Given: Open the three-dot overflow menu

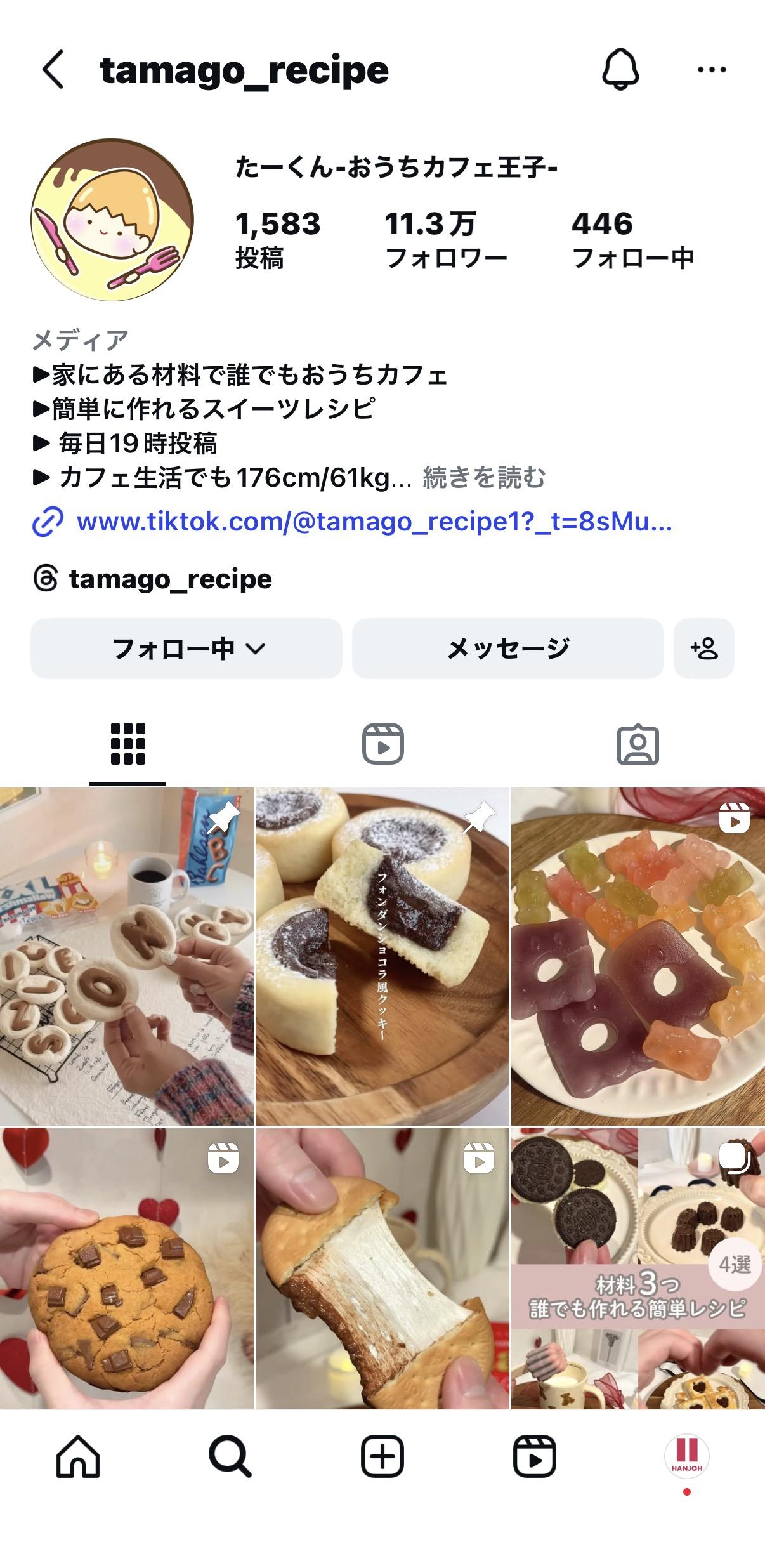Looking at the screenshot, I should tap(712, 70).
